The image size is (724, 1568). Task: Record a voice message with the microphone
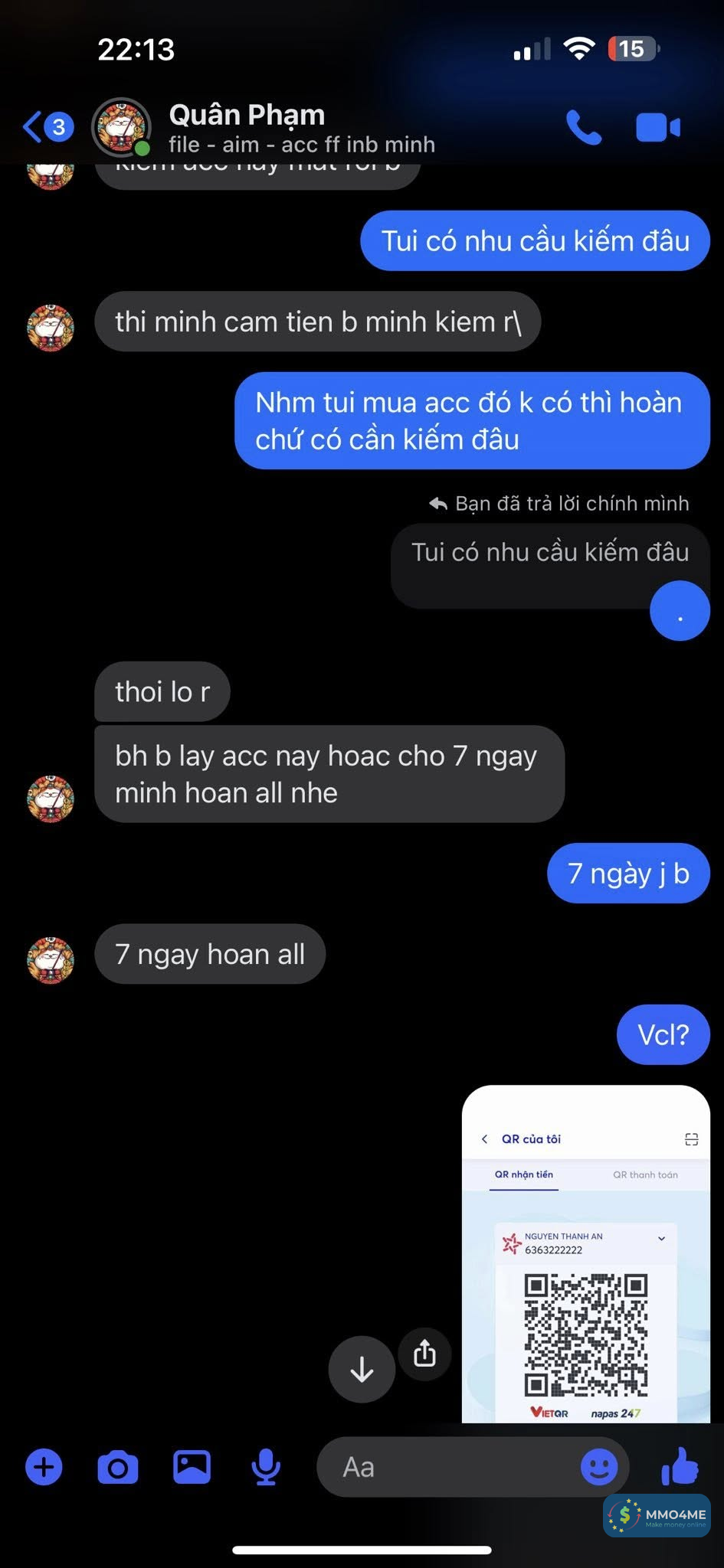tap(266, 1468)
